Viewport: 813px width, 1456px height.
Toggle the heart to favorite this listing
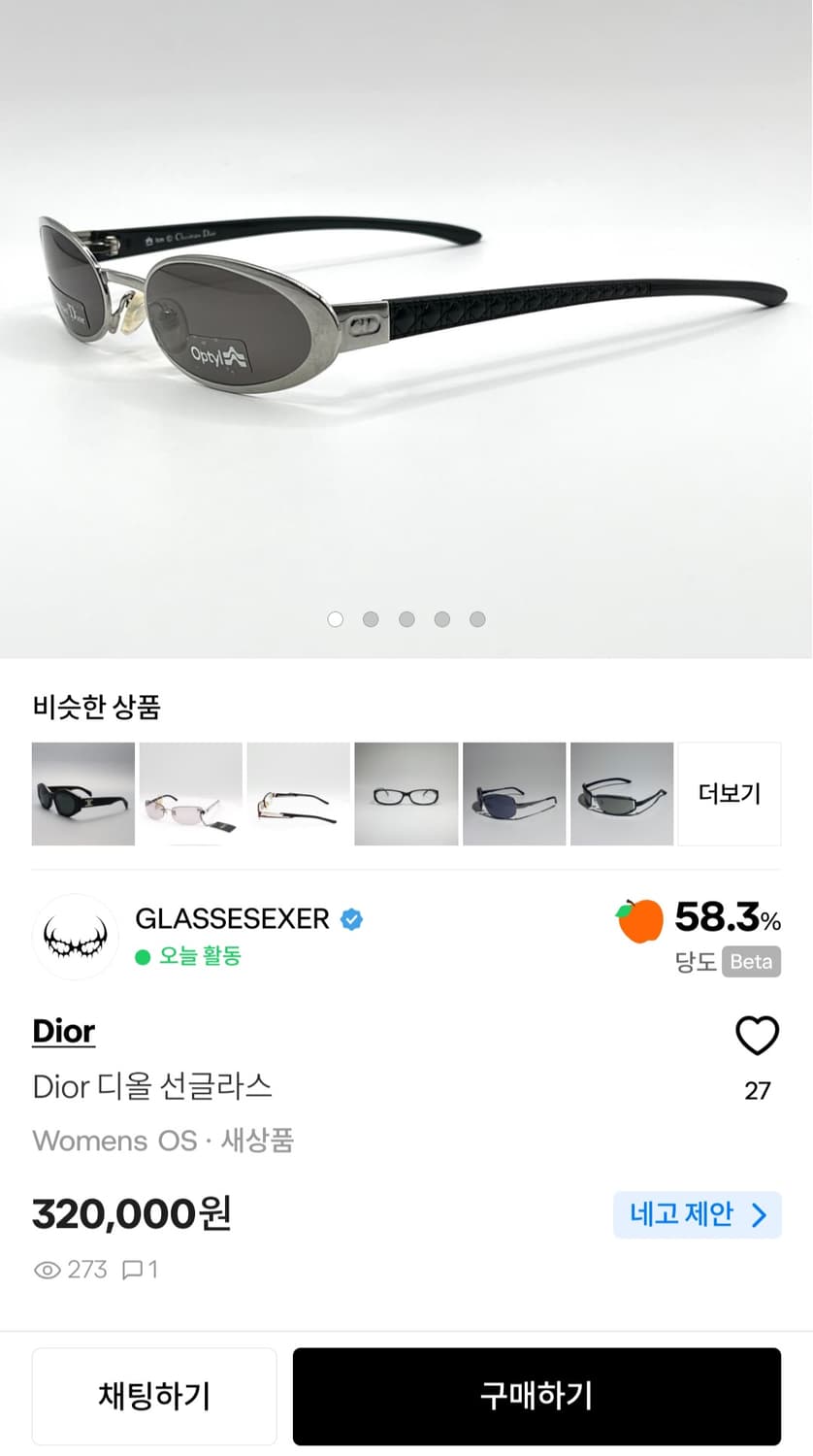[x=757, y=1035]
